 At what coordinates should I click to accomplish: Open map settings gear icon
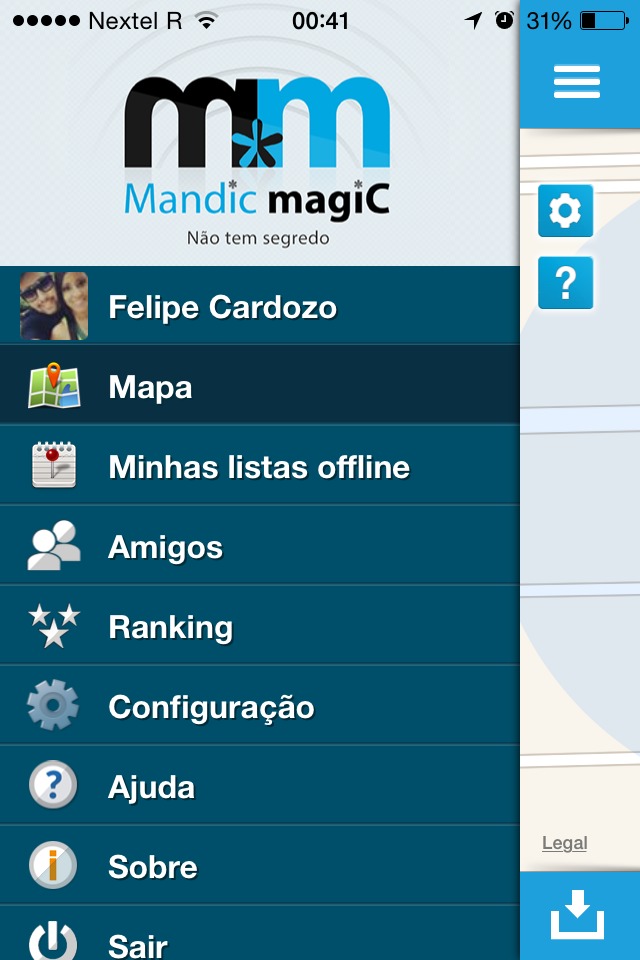565,211
